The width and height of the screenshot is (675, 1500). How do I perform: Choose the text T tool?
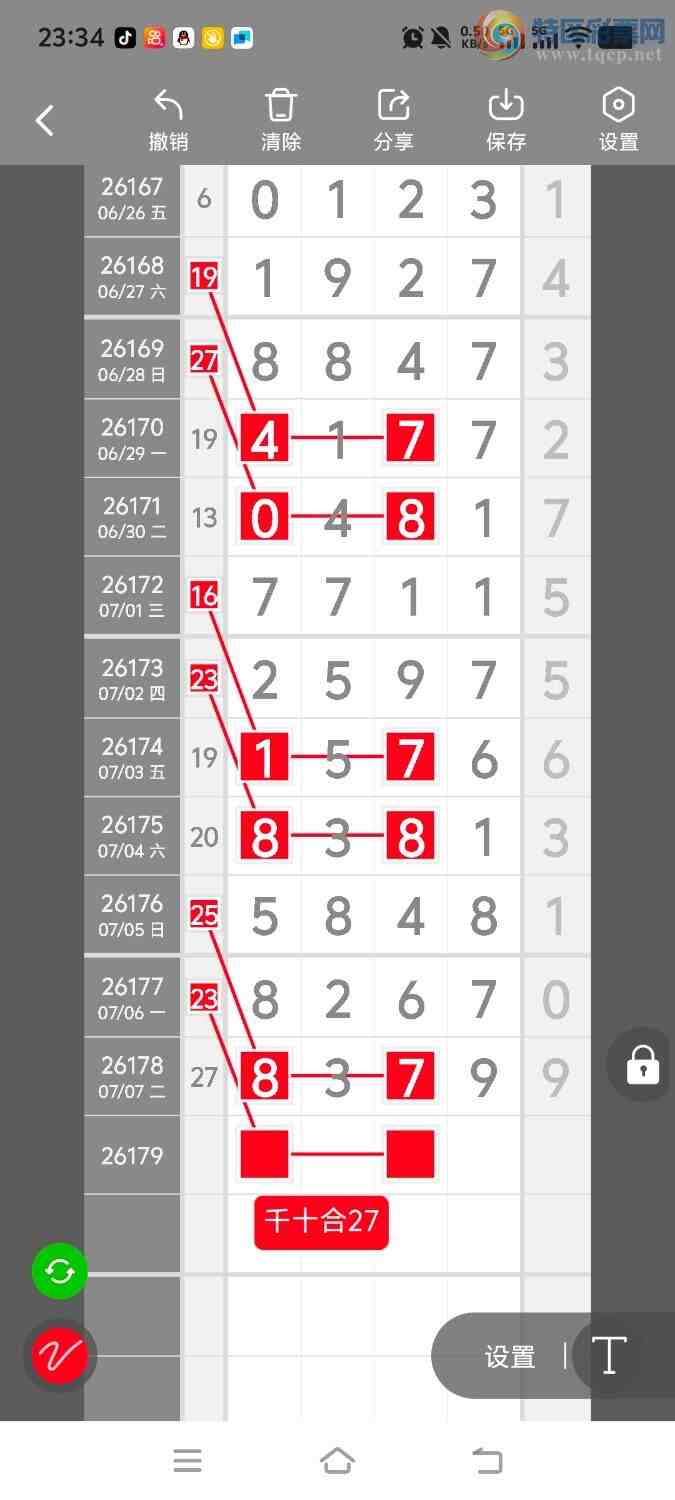coord(609,1356)
